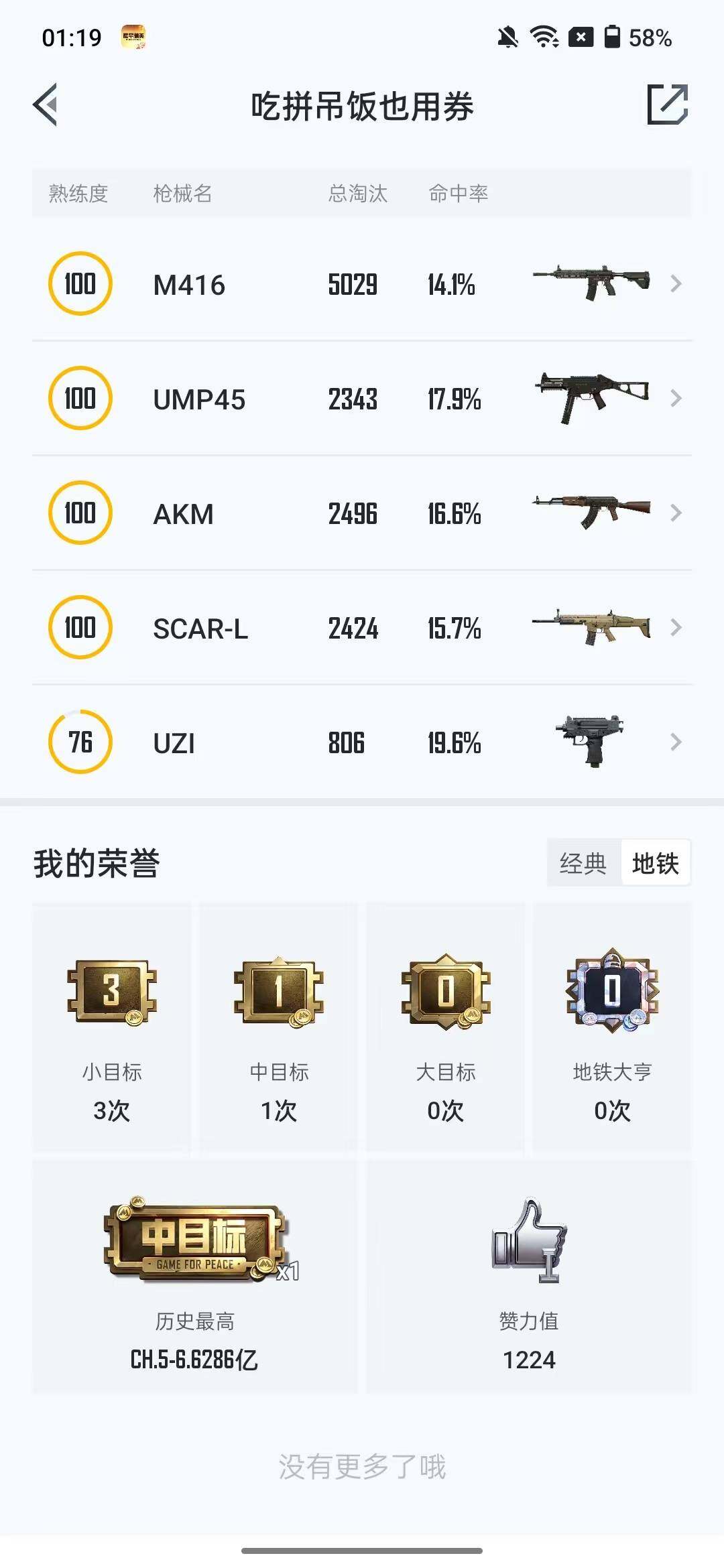Switch to the 地铁 tab
This screenshot has width=724, height=1568.
coord(655,864)
